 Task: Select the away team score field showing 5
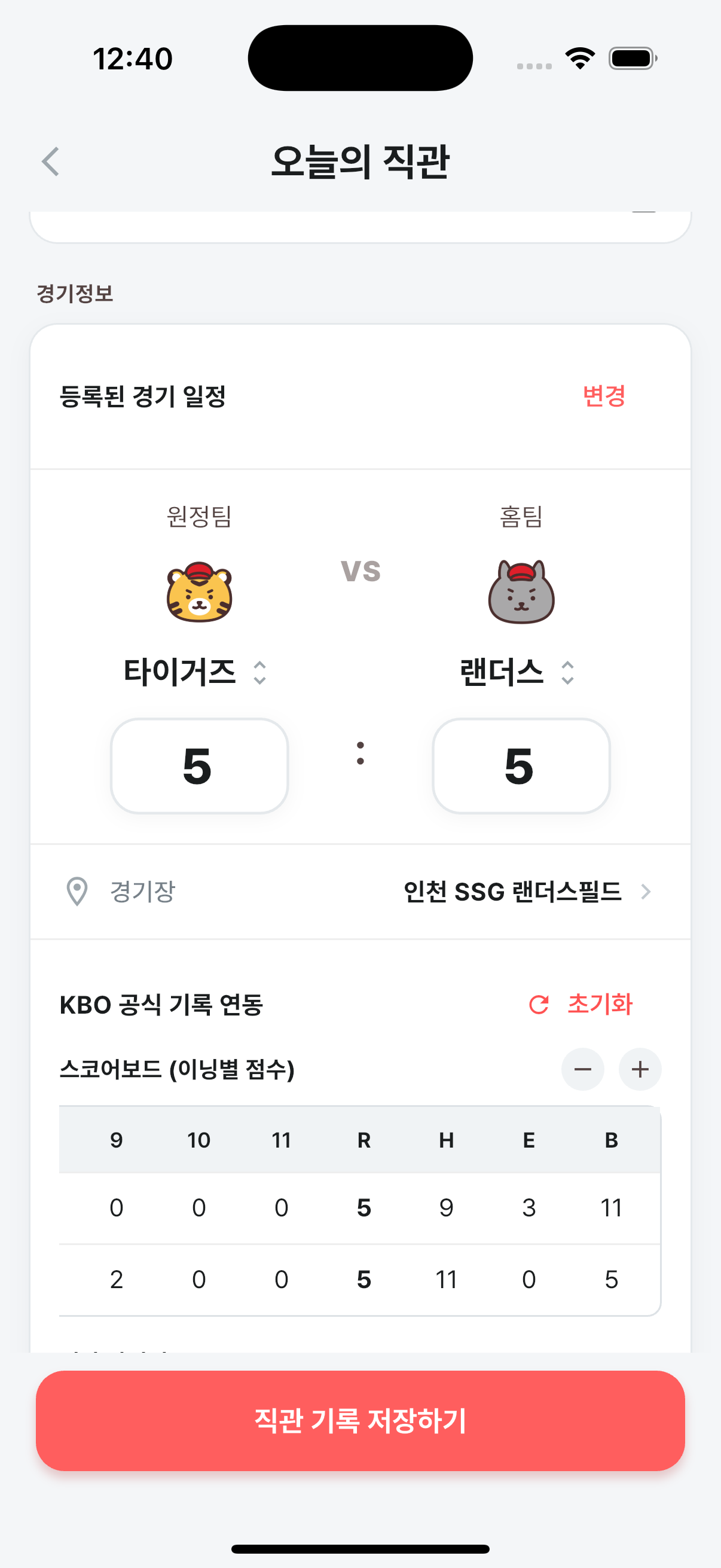tap(198, 765)
